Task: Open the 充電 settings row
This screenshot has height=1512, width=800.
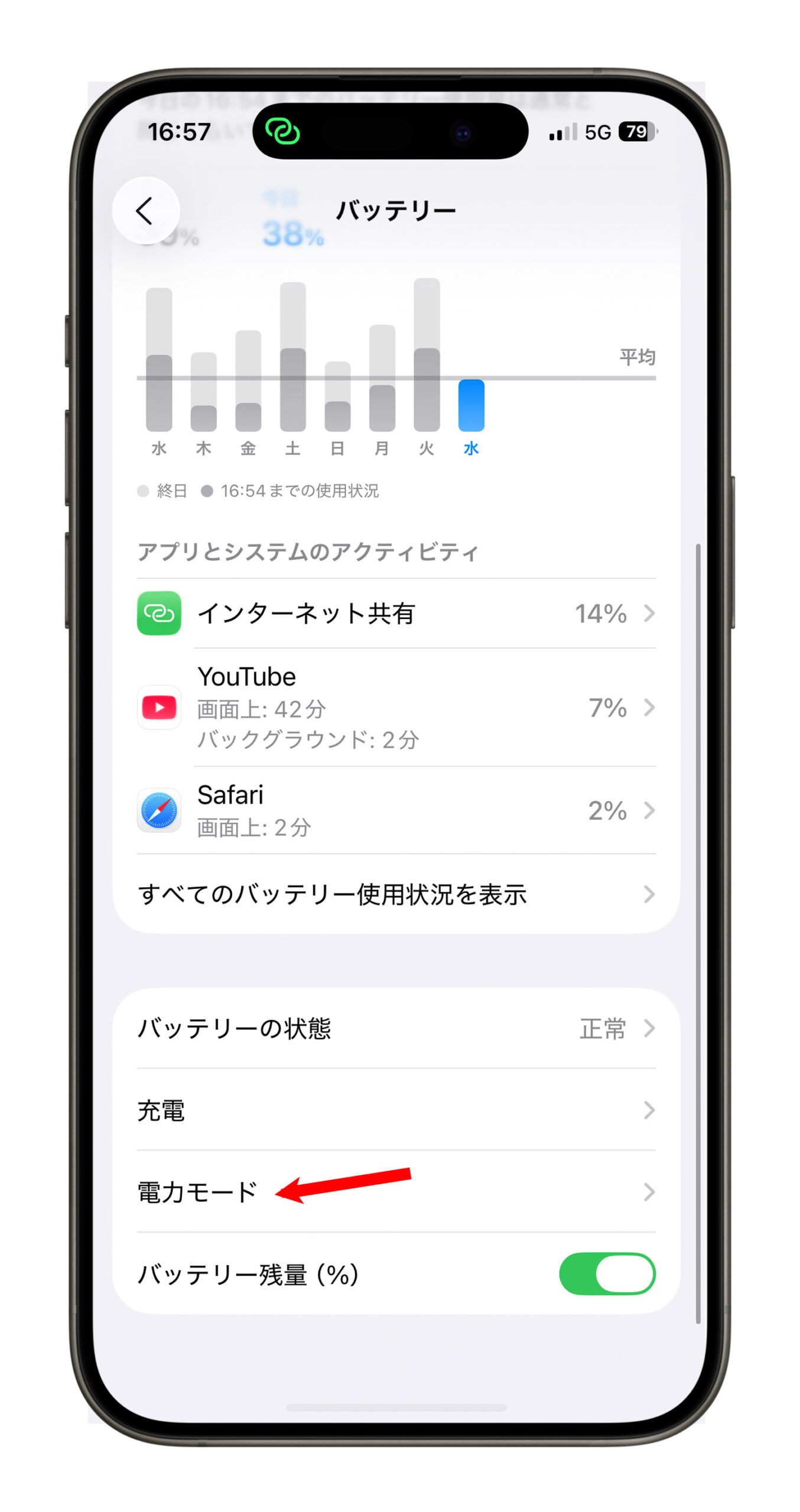Action: (x=396, y=1110)
